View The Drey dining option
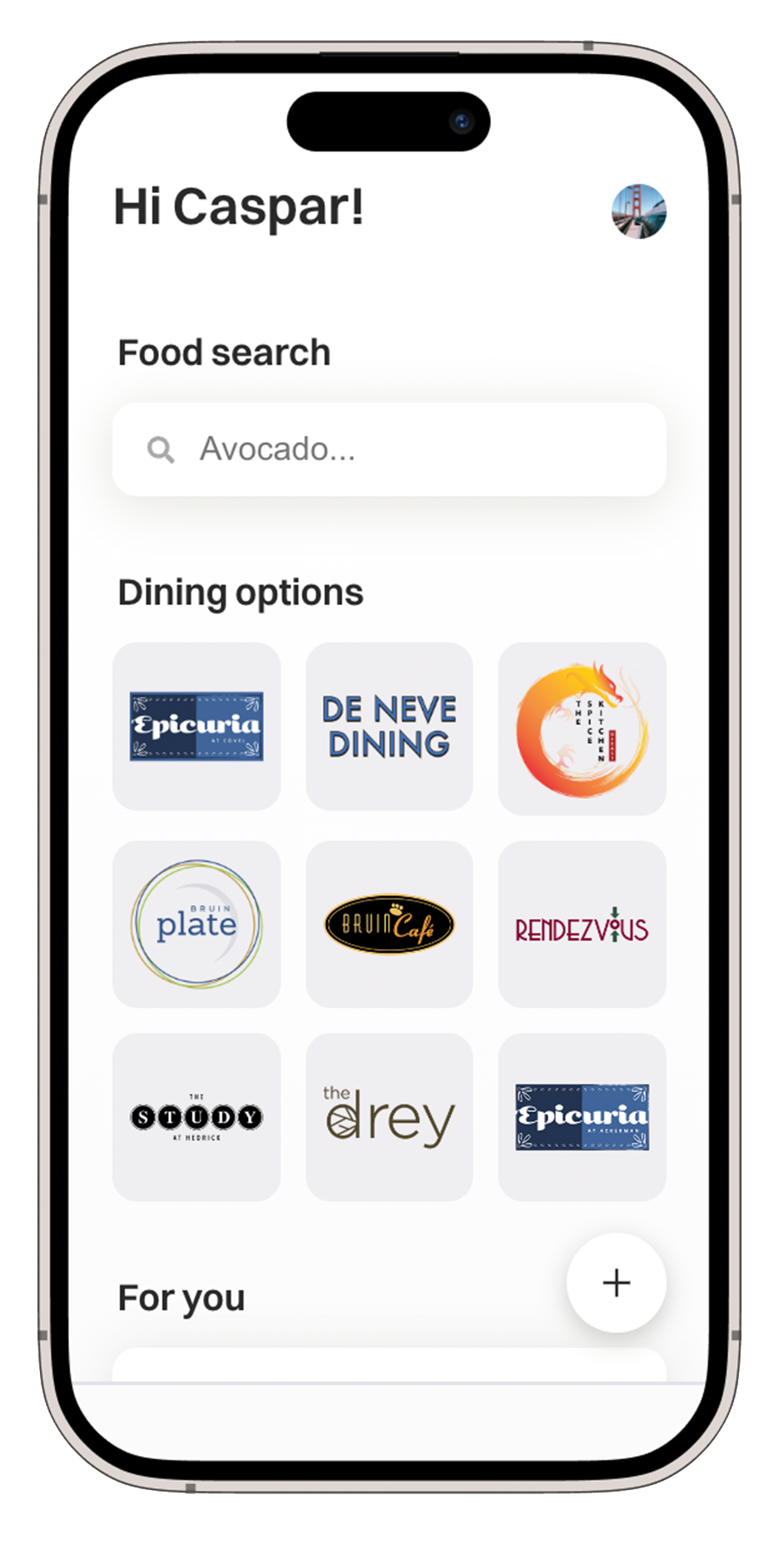The width and height of the screenshot is (784, 1545). click(x=390, y=1117)
